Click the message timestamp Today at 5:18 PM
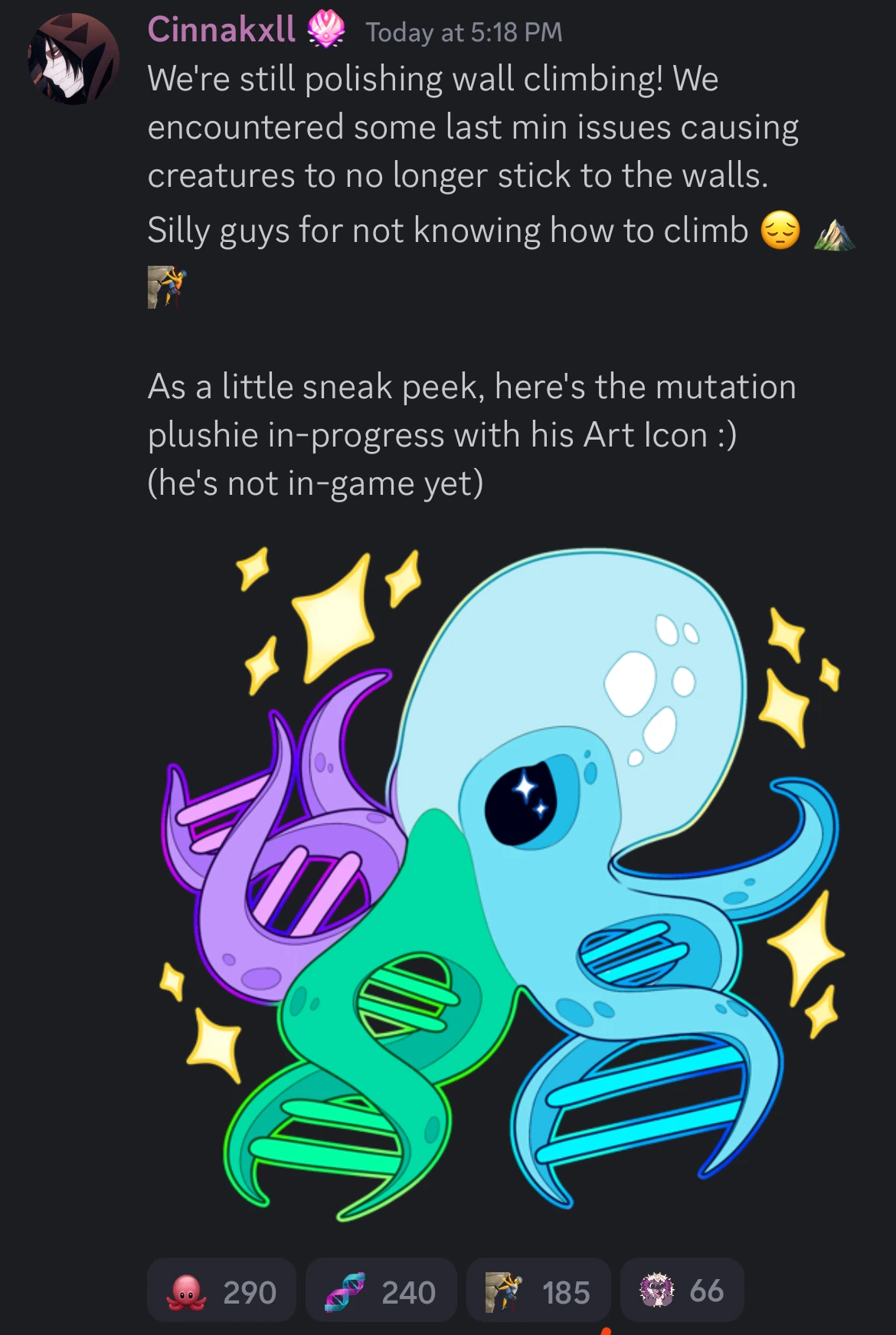This screenshot has width=896, height=1335. (463, 33)
